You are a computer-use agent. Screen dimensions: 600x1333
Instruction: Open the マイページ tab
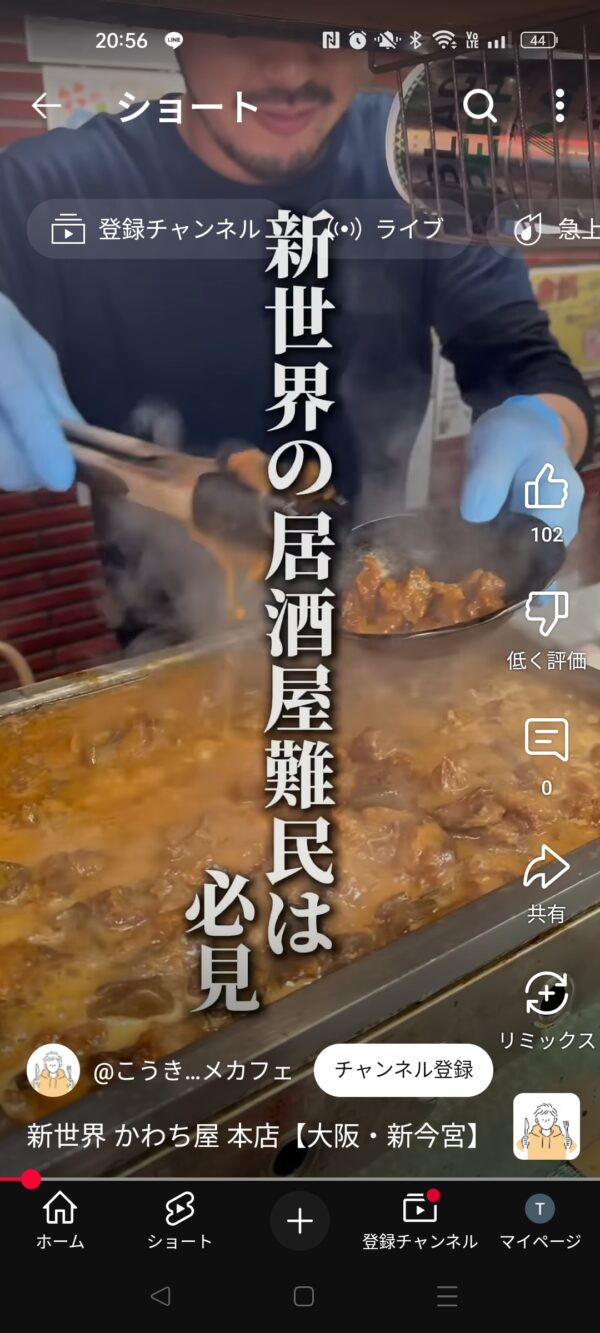click(x=540, y=1221)
